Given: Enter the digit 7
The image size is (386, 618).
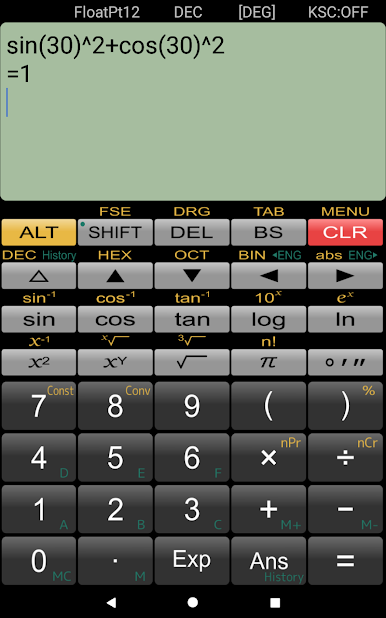Looking at the screenshot, I should [39, 406].
